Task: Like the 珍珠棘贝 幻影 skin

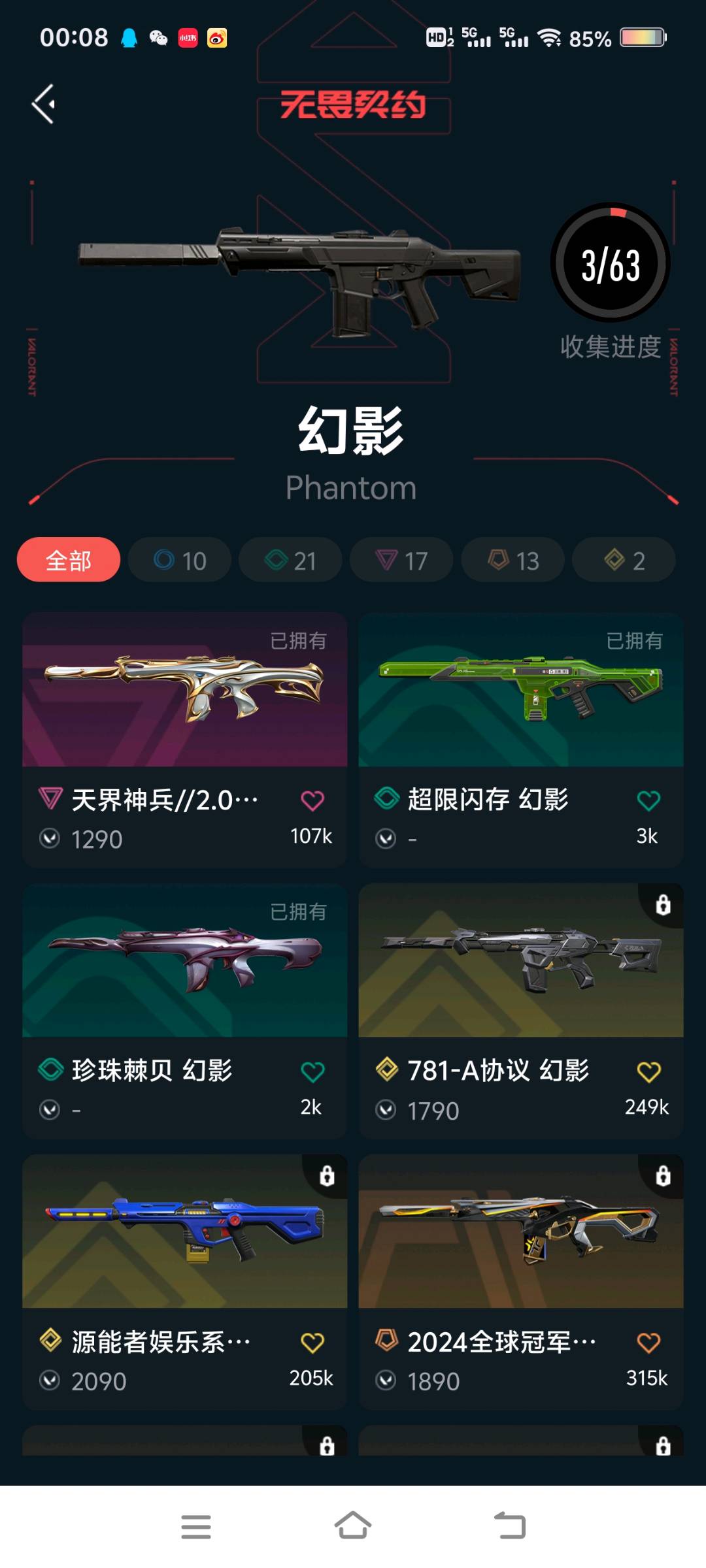Action: [x=312, y=1071]
